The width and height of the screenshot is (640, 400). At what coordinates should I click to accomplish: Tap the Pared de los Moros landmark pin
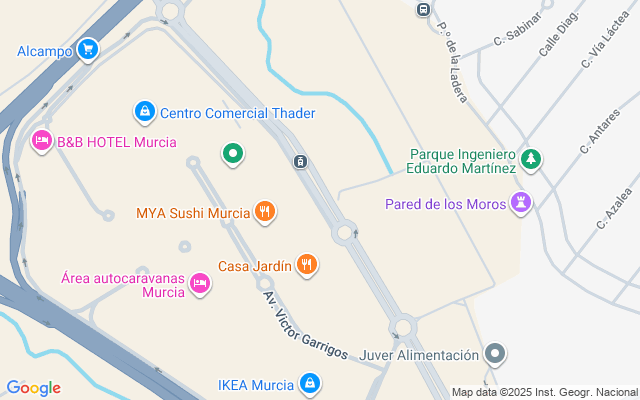[520, 204]
